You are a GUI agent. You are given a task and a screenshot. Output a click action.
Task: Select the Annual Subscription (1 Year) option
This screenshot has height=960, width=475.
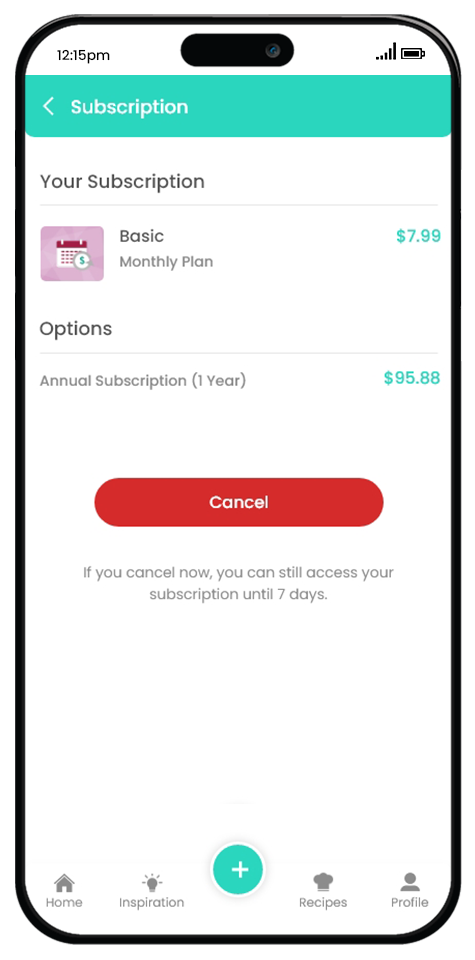240,380
